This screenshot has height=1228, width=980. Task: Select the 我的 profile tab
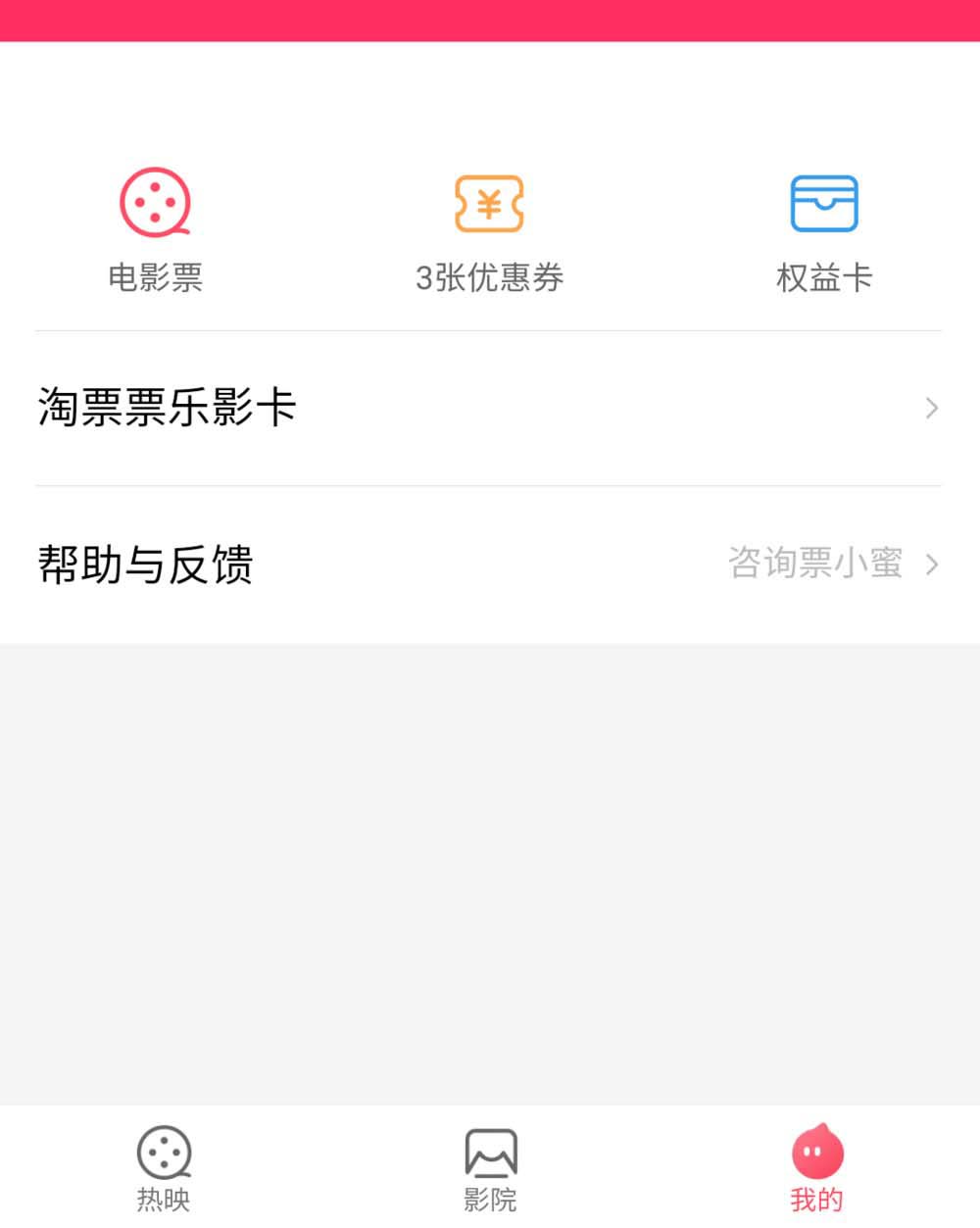pos(816,1167)
